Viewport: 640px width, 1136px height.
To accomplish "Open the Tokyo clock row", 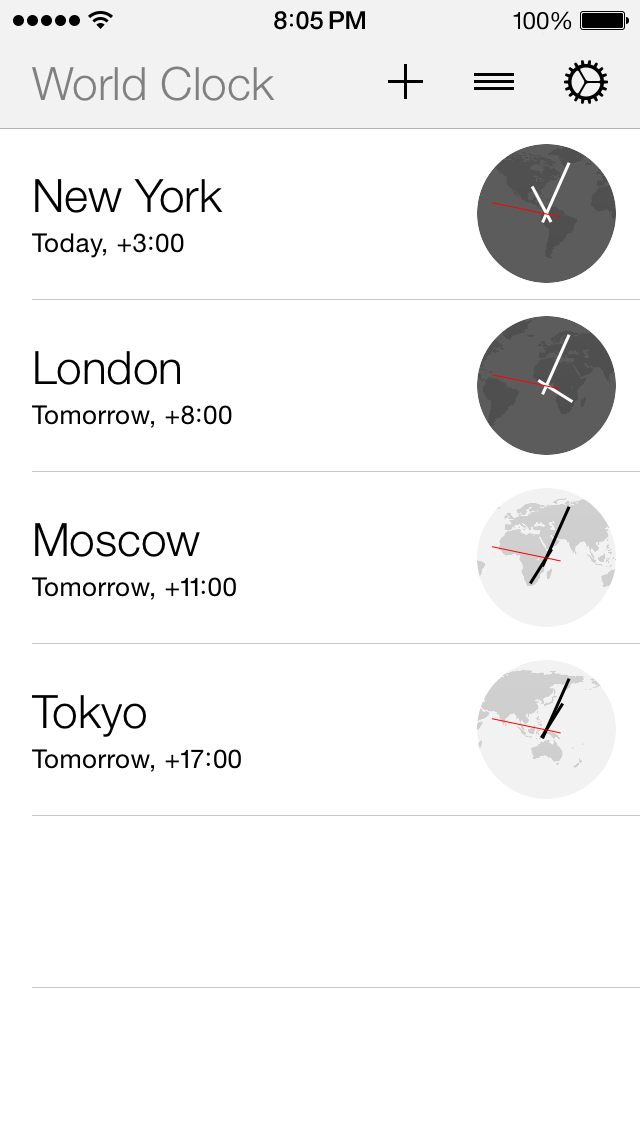I will pos(250,730).
